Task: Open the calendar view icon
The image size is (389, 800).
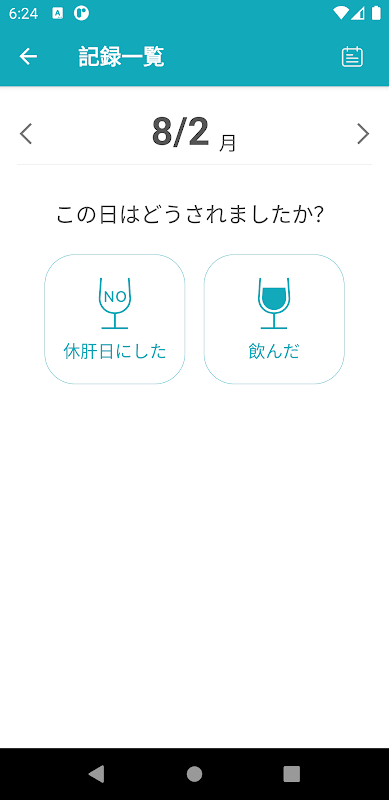Action: (352, 57)
